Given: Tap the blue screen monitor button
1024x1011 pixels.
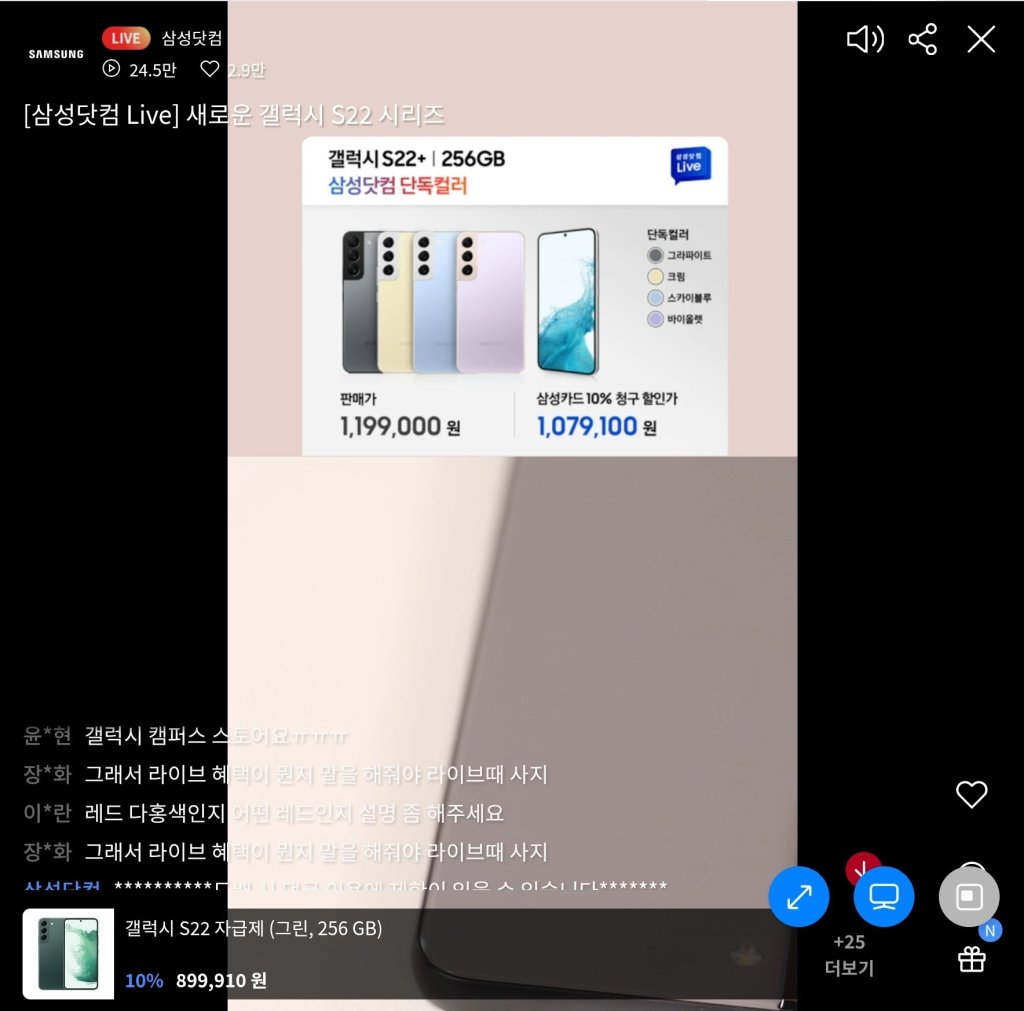Looking at the screenshot, I should [x=884, y=897].
